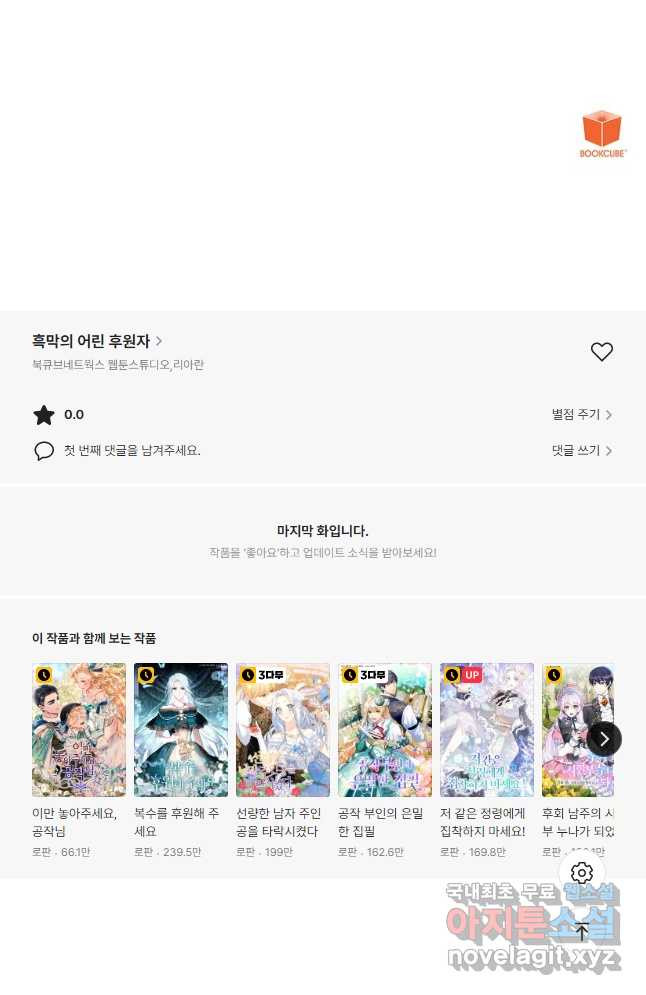
Task: Open the 복수를 후원해 주세요 webtoon
Action: (x=181, y=729)
